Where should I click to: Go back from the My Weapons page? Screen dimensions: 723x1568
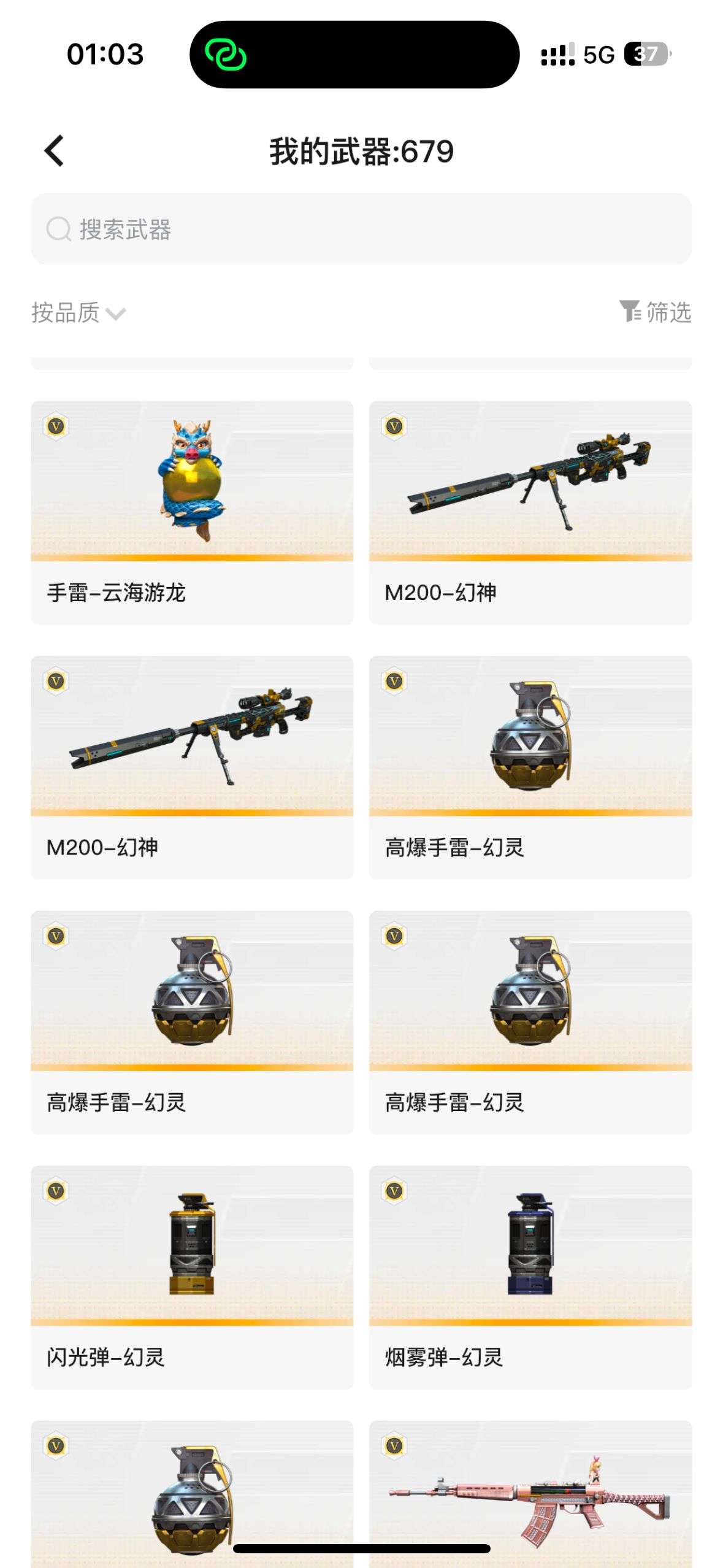click(55, 151)
